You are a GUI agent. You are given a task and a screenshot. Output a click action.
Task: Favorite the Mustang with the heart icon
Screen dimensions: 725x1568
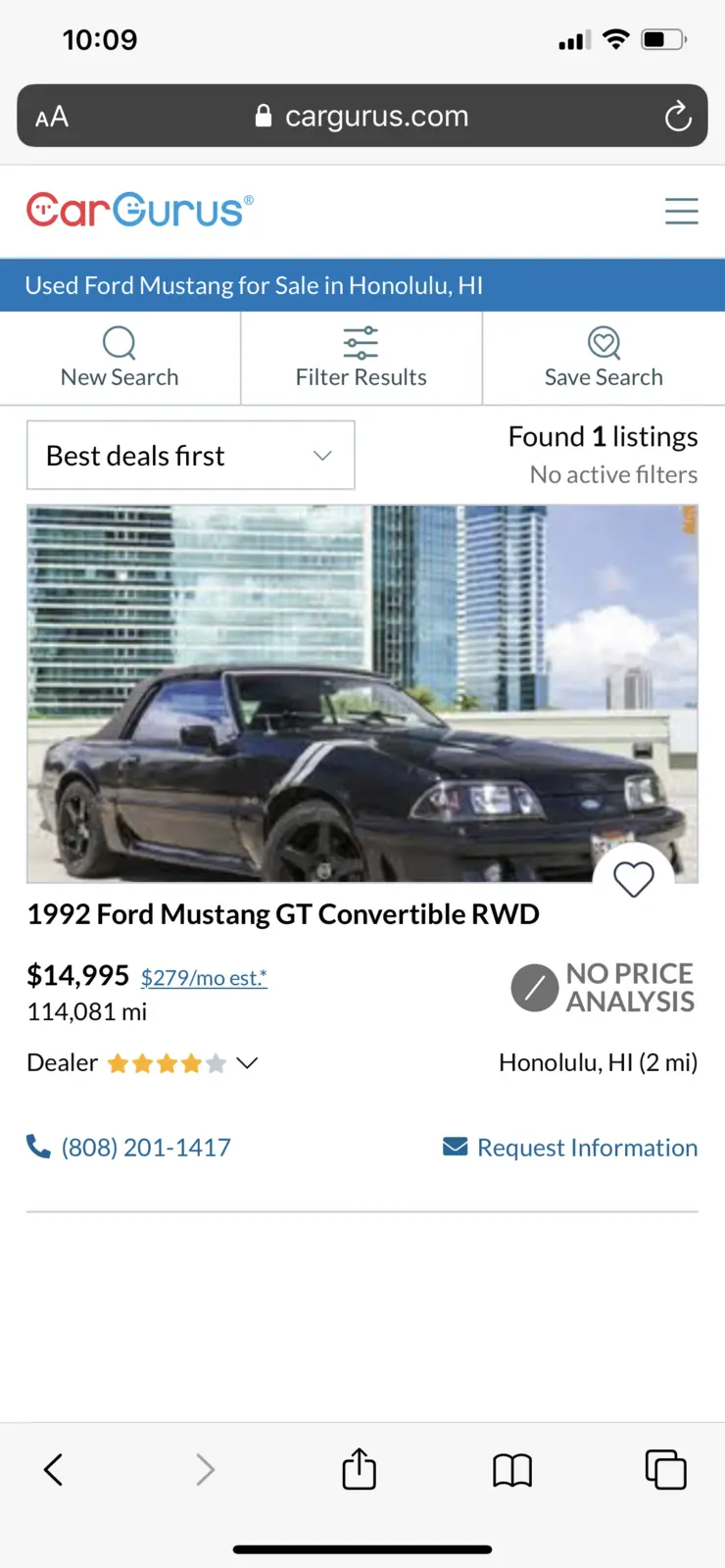633,879
